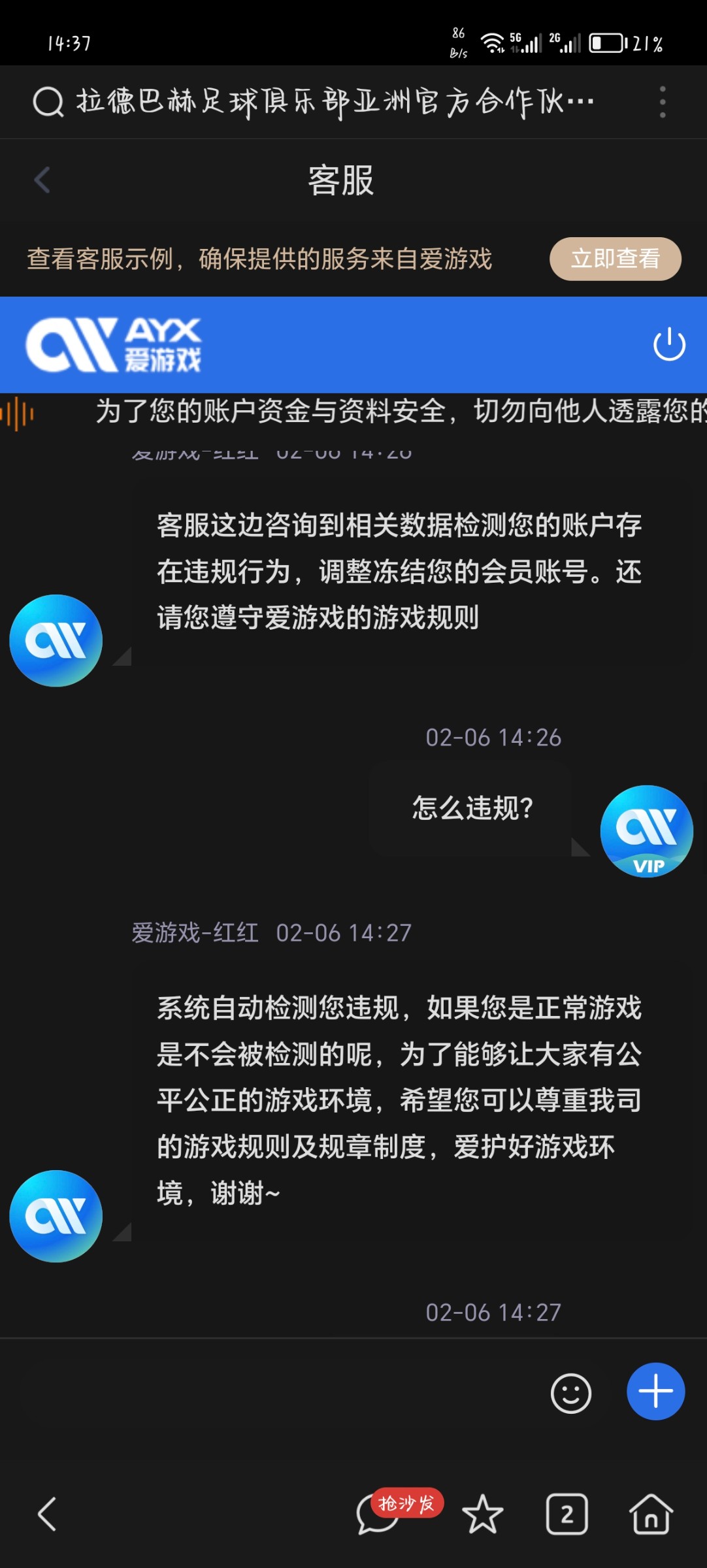Tap the 立即查看 button
This screenshot has width=707, height=1568.
[x=614, y=259]
